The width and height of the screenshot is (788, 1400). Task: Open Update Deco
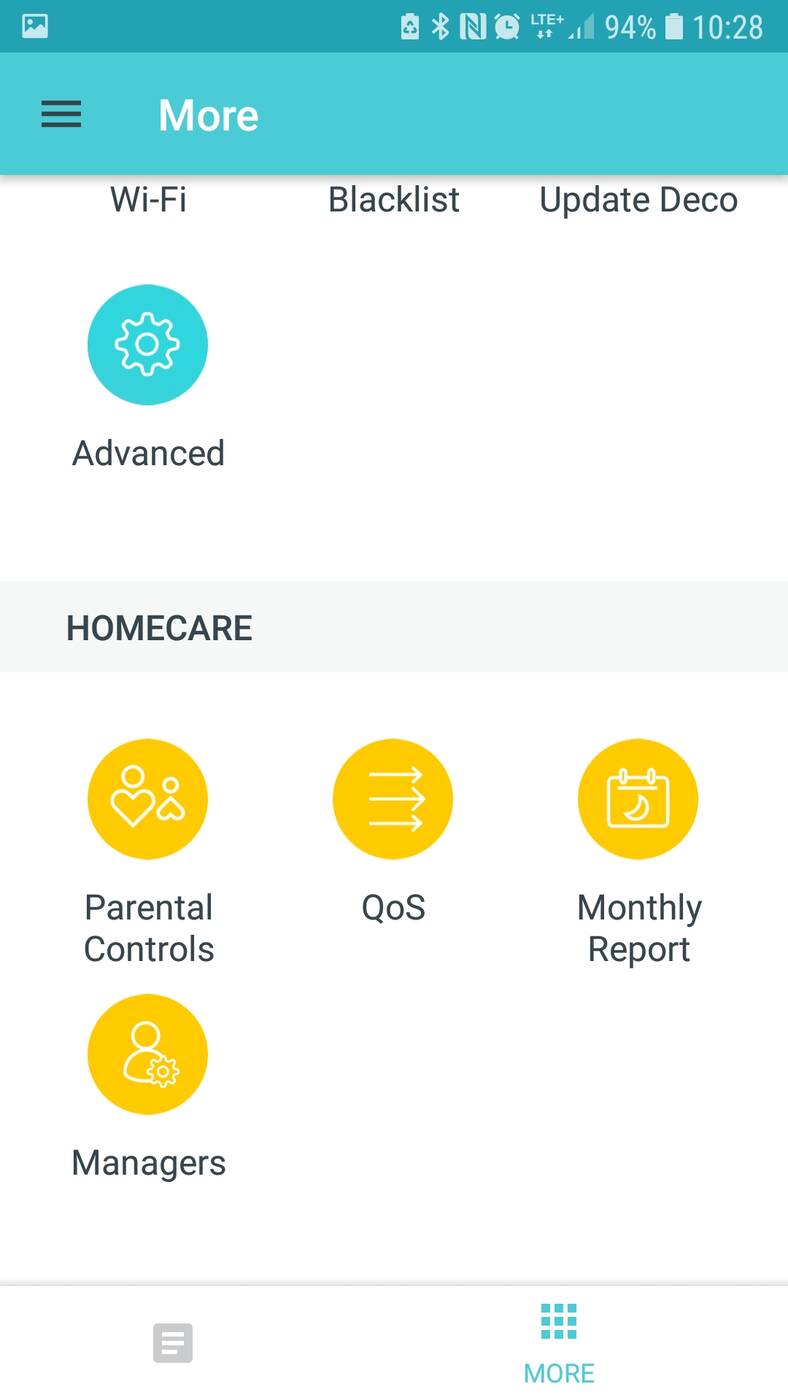pos(638,200)
